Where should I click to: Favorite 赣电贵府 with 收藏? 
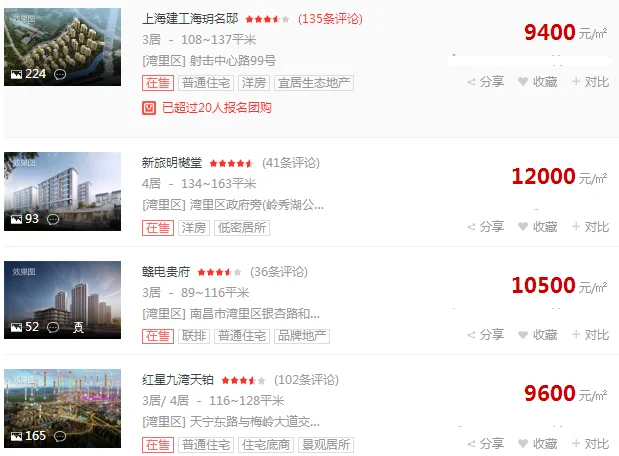[538, 335]
